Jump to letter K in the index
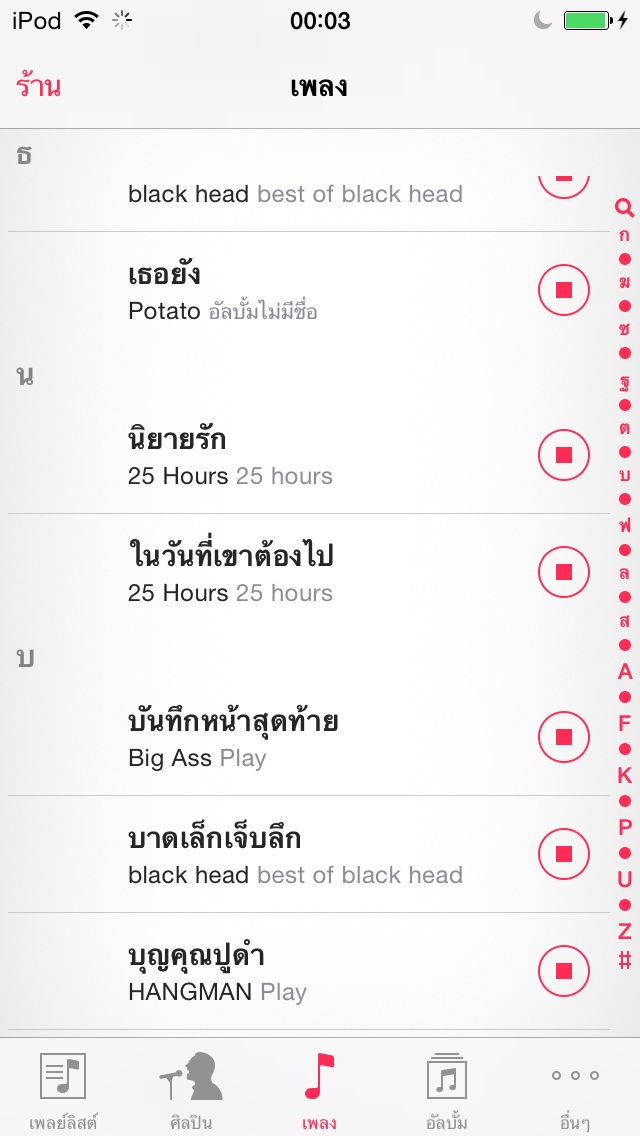 click(625, 775)
